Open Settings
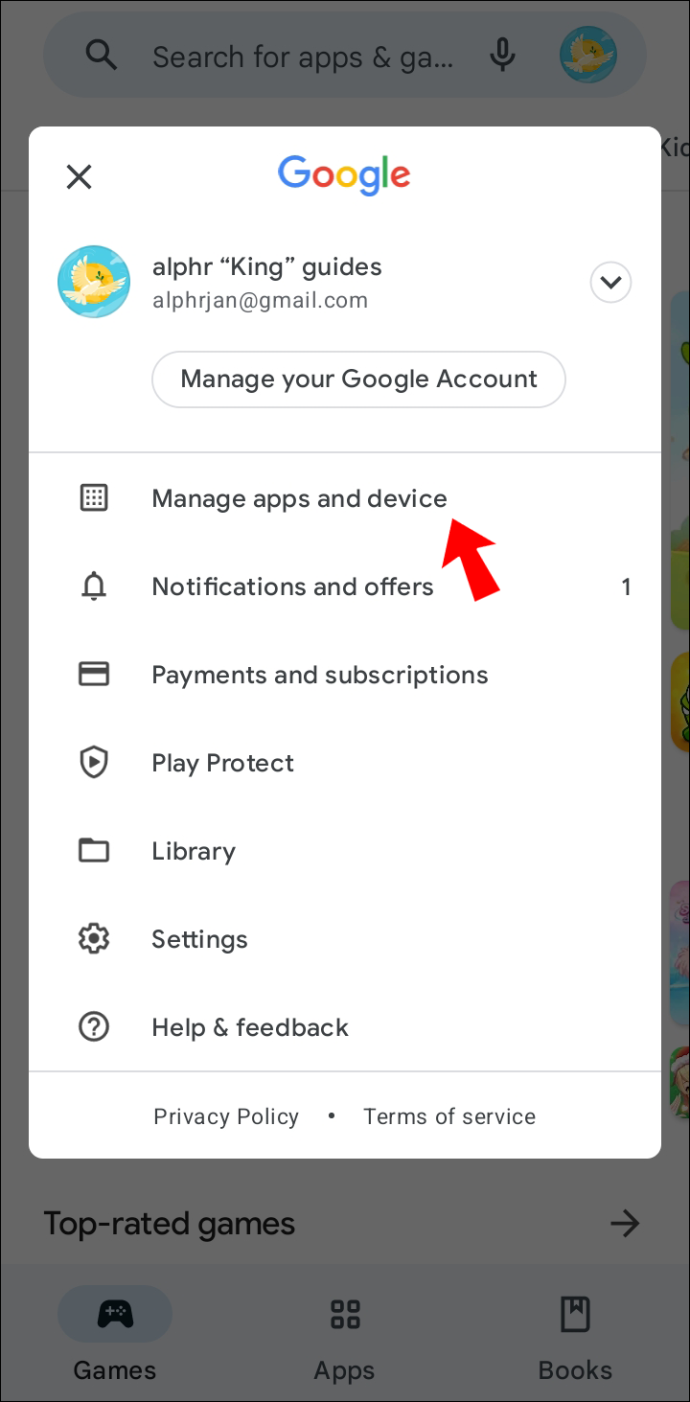 click(x=345, y=939)
